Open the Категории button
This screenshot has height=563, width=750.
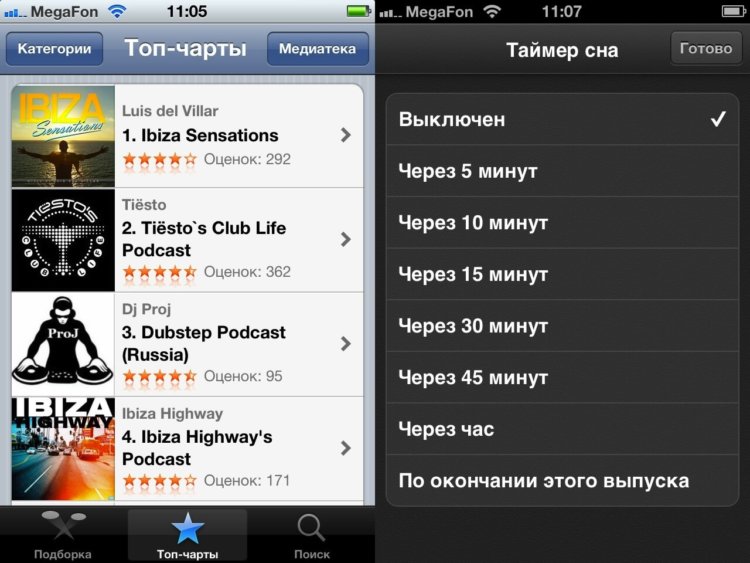click(55, 48)
